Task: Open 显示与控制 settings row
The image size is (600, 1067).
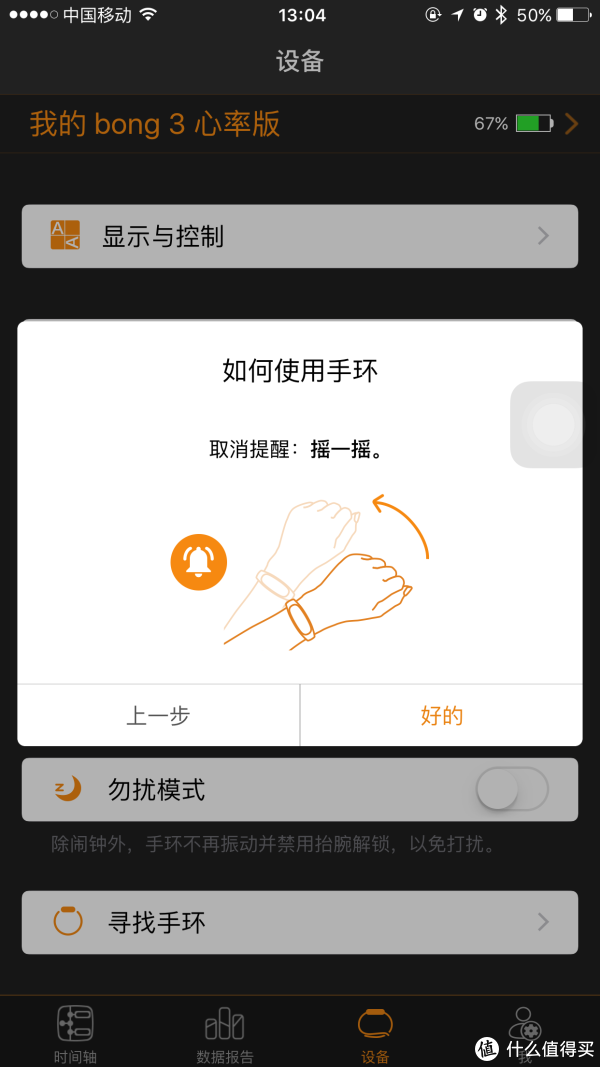Action: [300, 236]
